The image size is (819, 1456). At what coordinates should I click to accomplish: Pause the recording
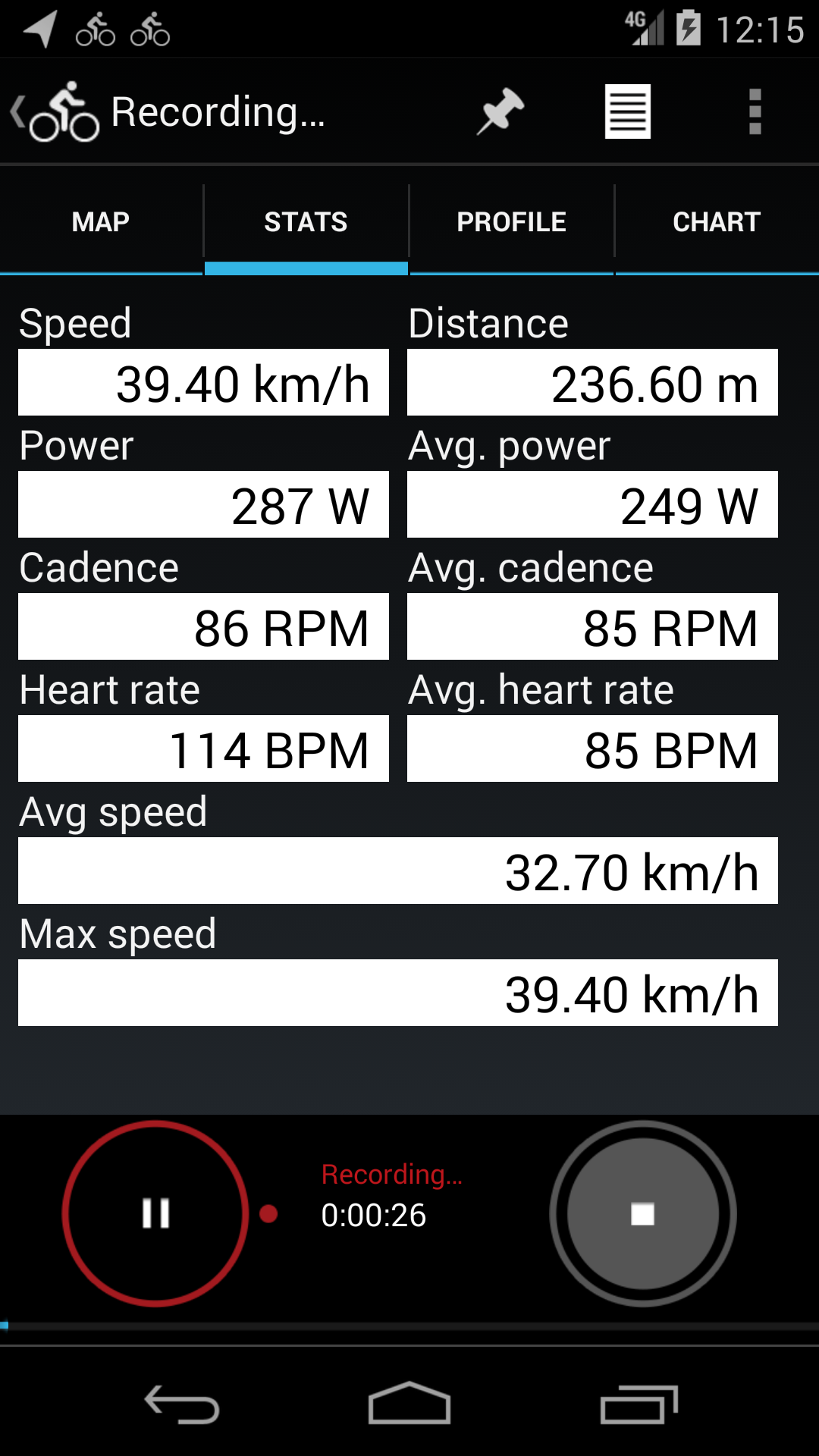pyautogui.click(x=155, y=1213)
